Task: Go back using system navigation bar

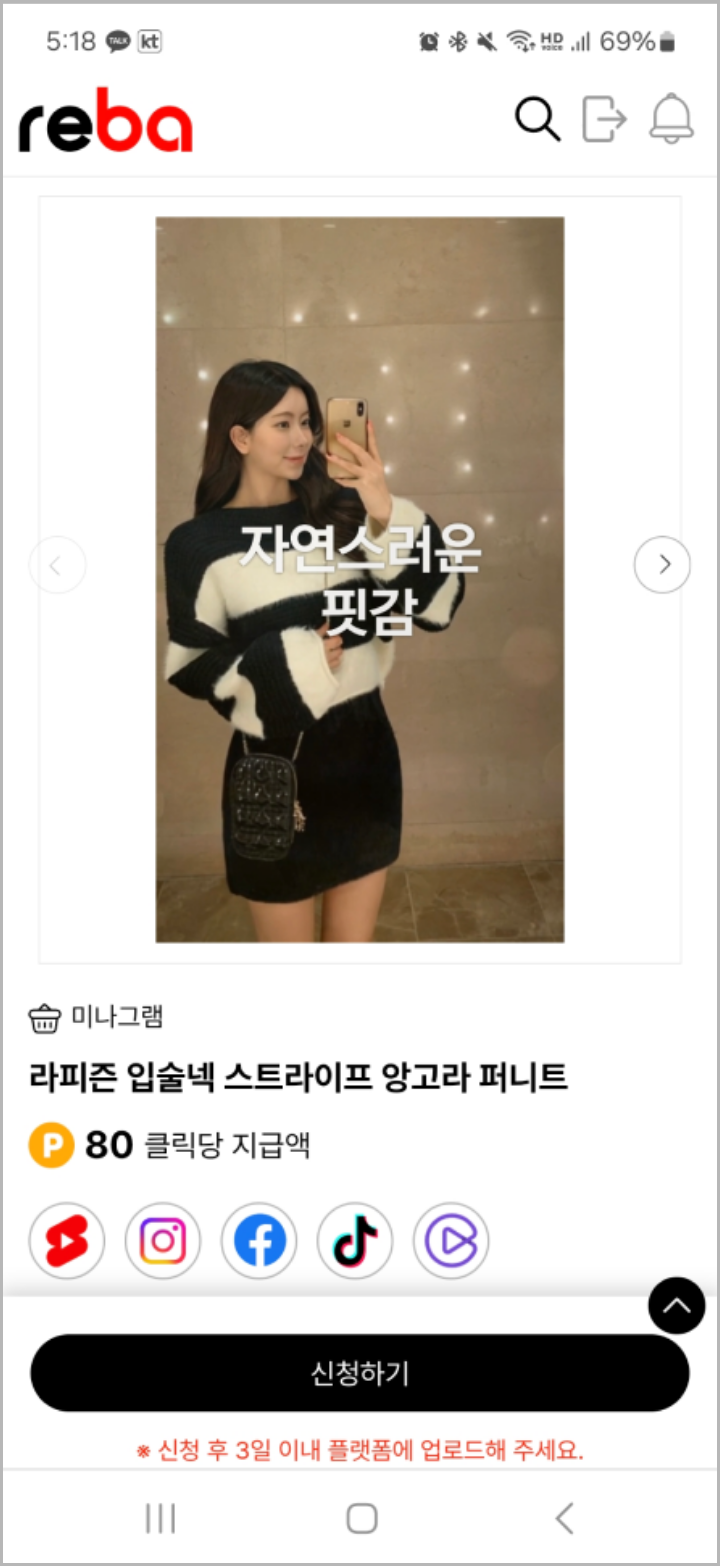Action: 564,1518
